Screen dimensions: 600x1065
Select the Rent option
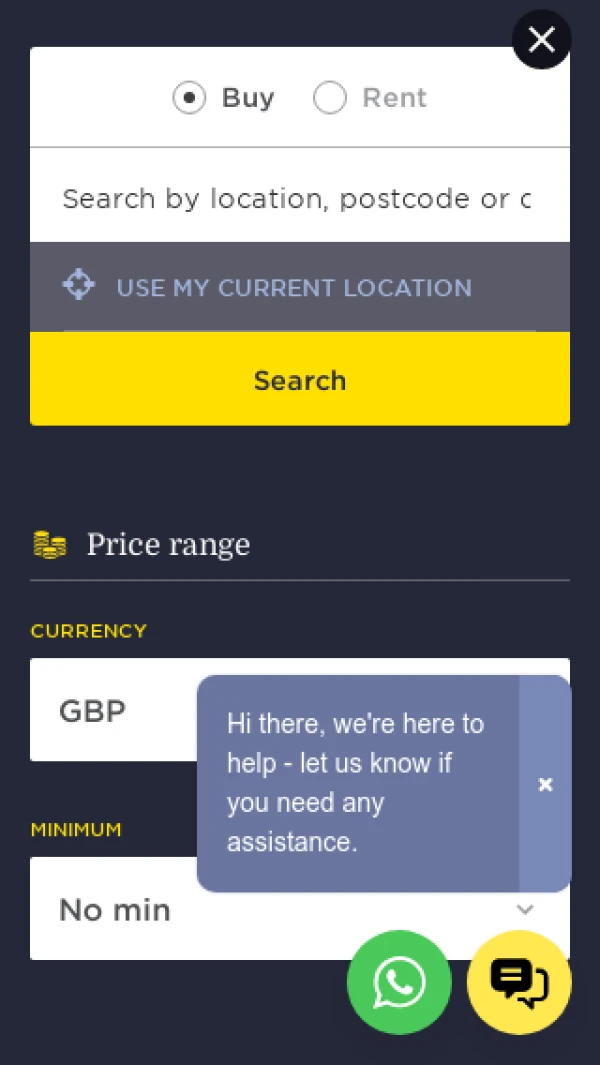(330, 98)
